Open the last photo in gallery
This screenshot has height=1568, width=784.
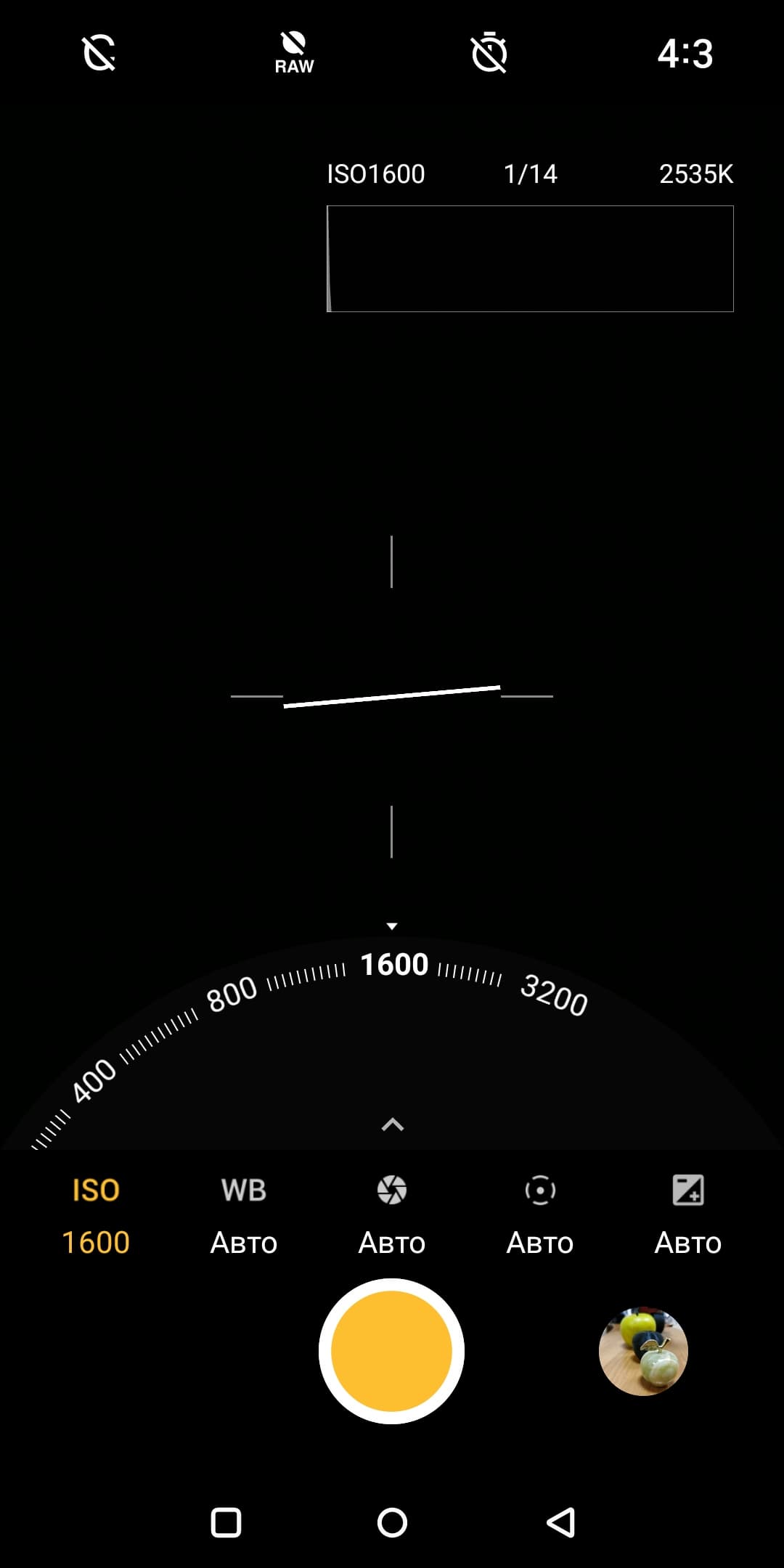click(643, 1351)
